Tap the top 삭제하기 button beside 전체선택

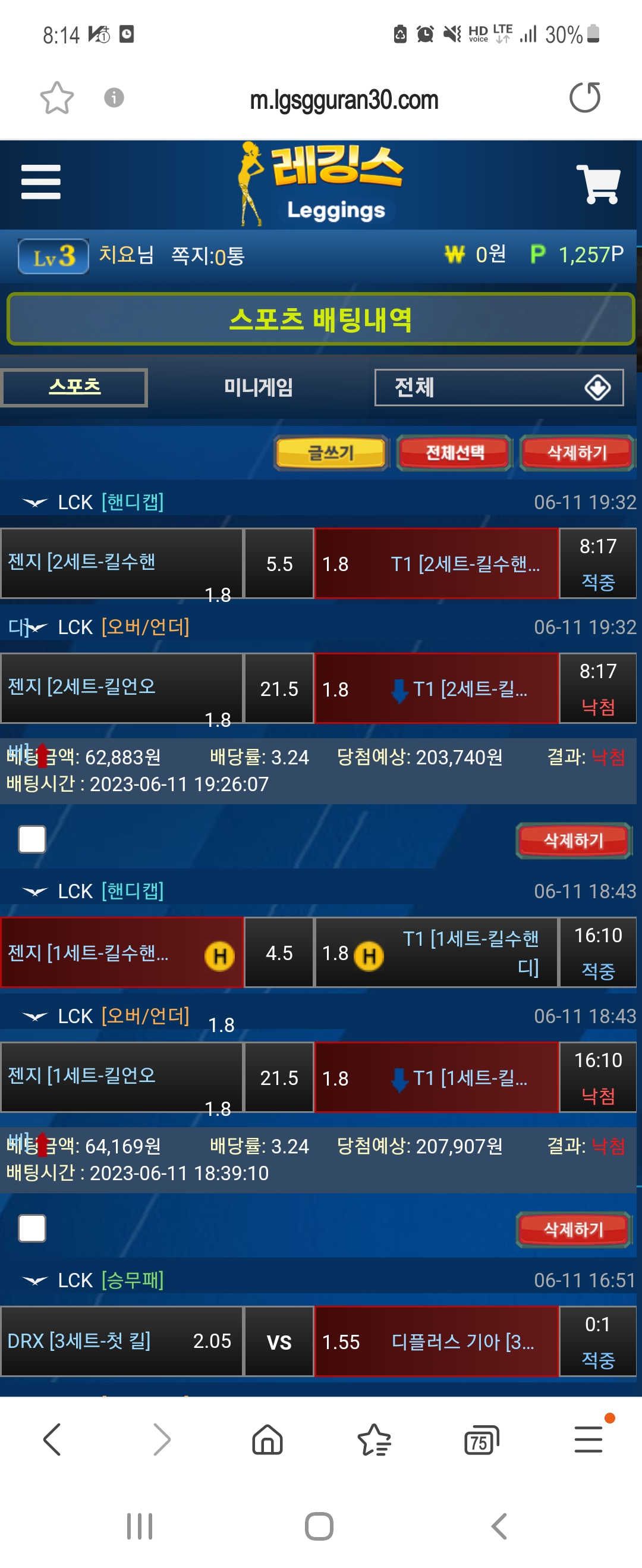tap(576, 453)
